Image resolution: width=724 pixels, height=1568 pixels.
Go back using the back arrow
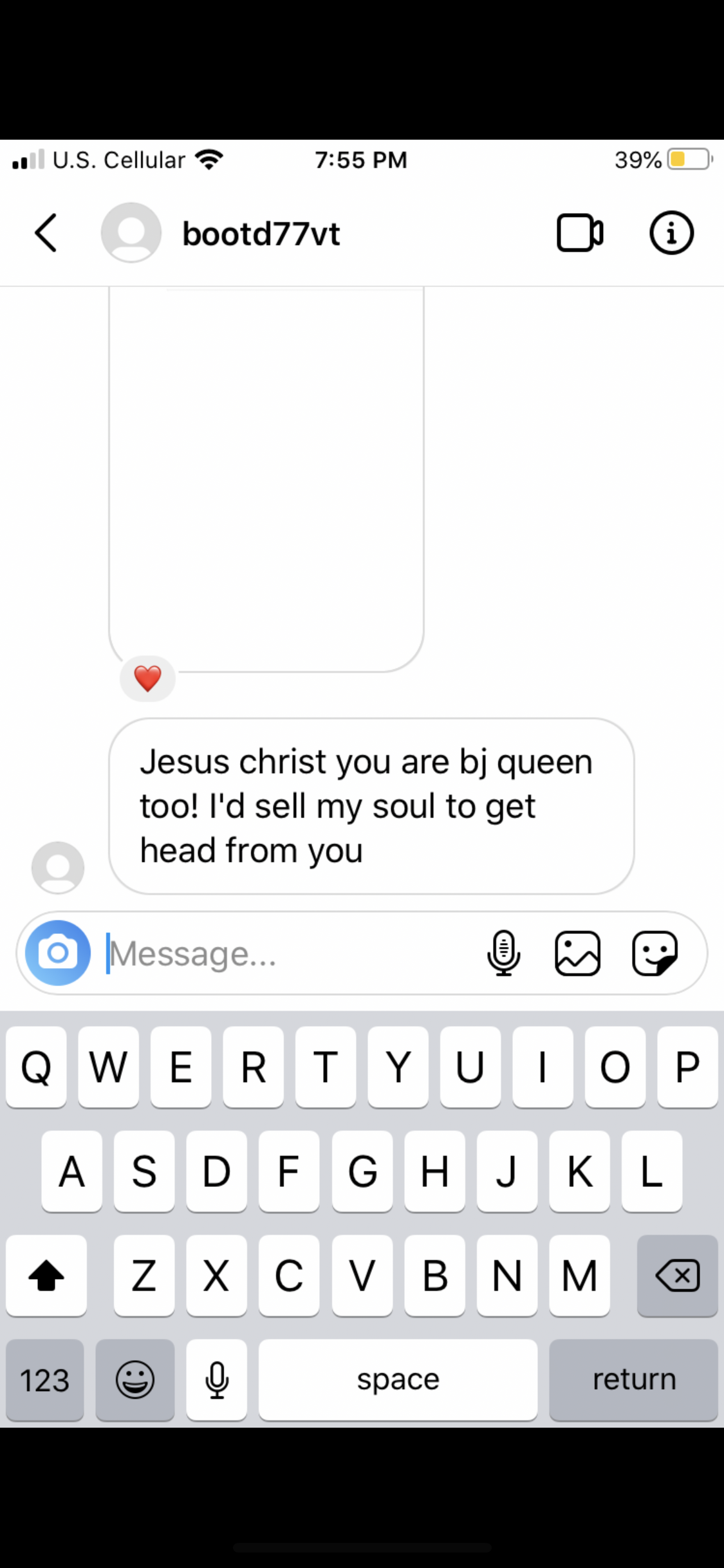[x=46, y=233]
